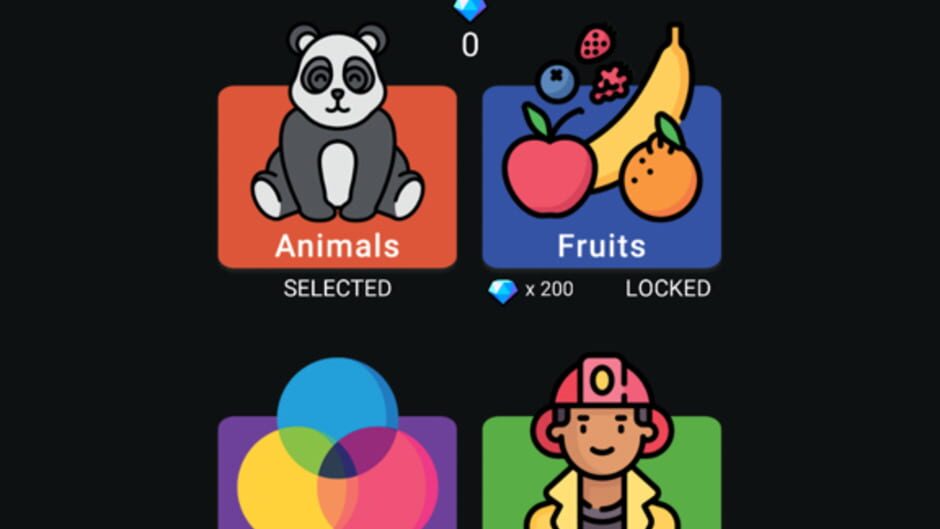Open the firefighter professions category card
Viewport: 940px width, 529px height.
[x=601, y=473]
